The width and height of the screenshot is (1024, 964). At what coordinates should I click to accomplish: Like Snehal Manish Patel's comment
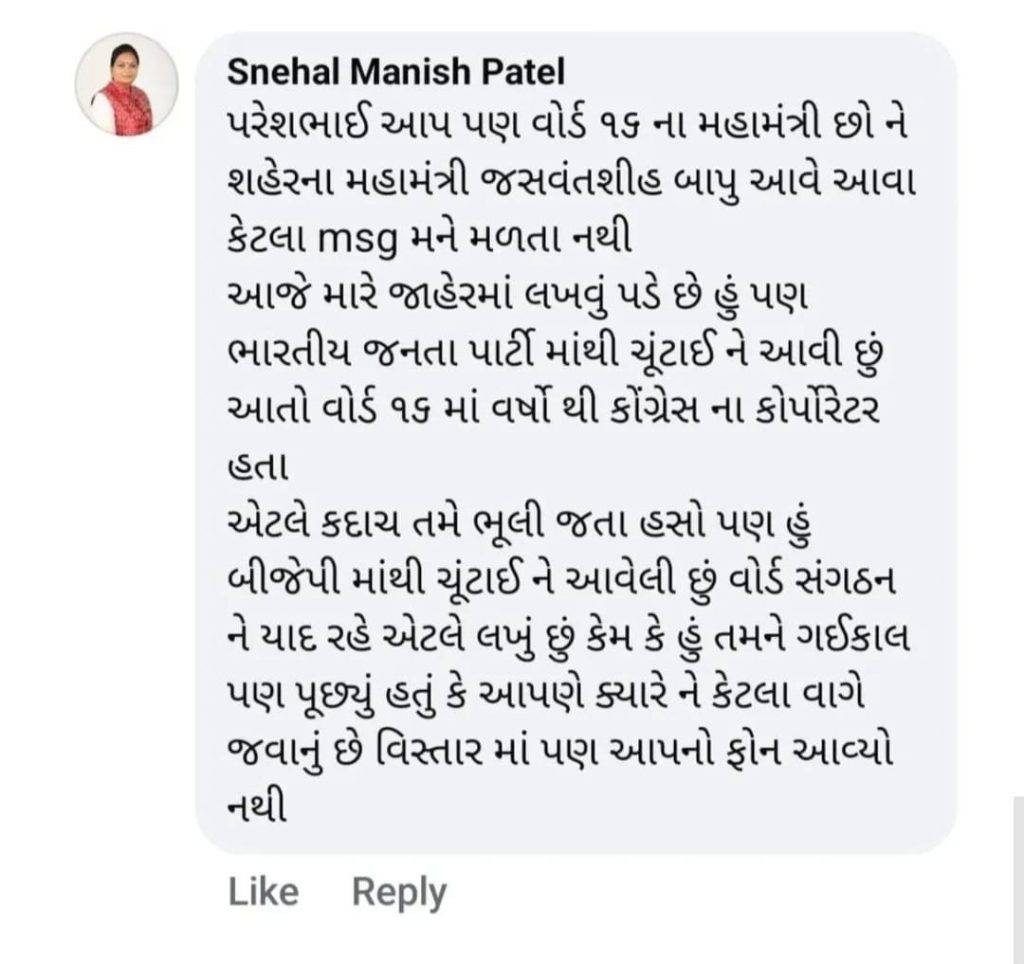[x=263, y=891]
